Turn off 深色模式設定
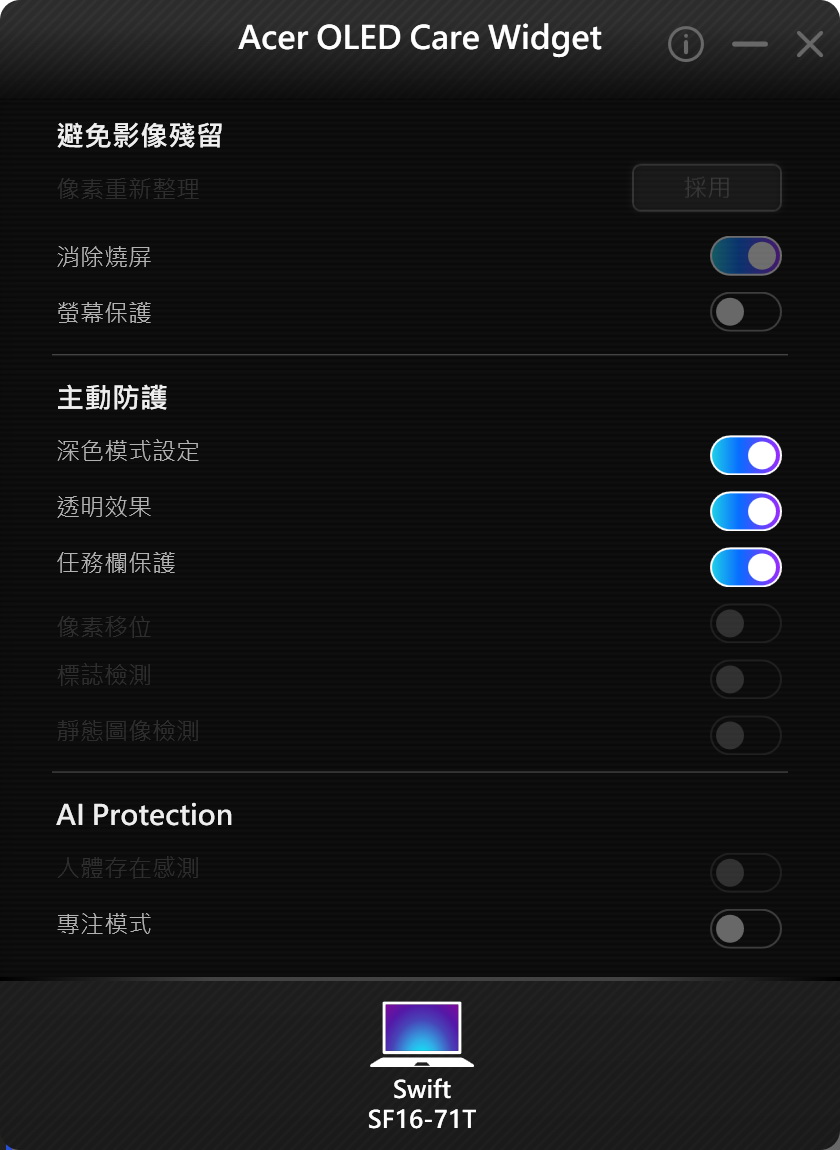Screen dimensions: 840x1150 coord(745,455)
